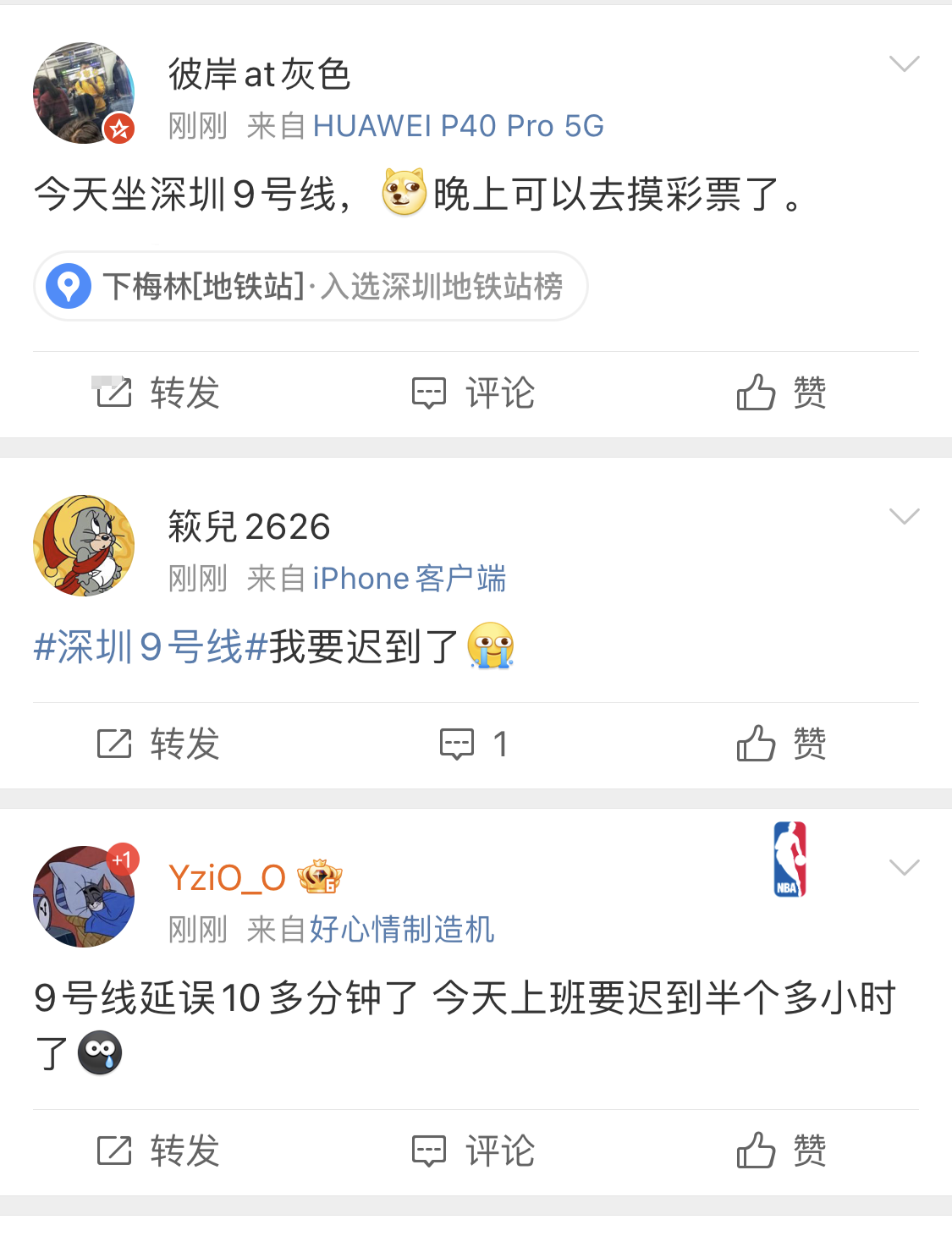Open the 下梅林[地铁站] location chip
This screenshot has width=952, height=1236.
(x=311, y=286)
